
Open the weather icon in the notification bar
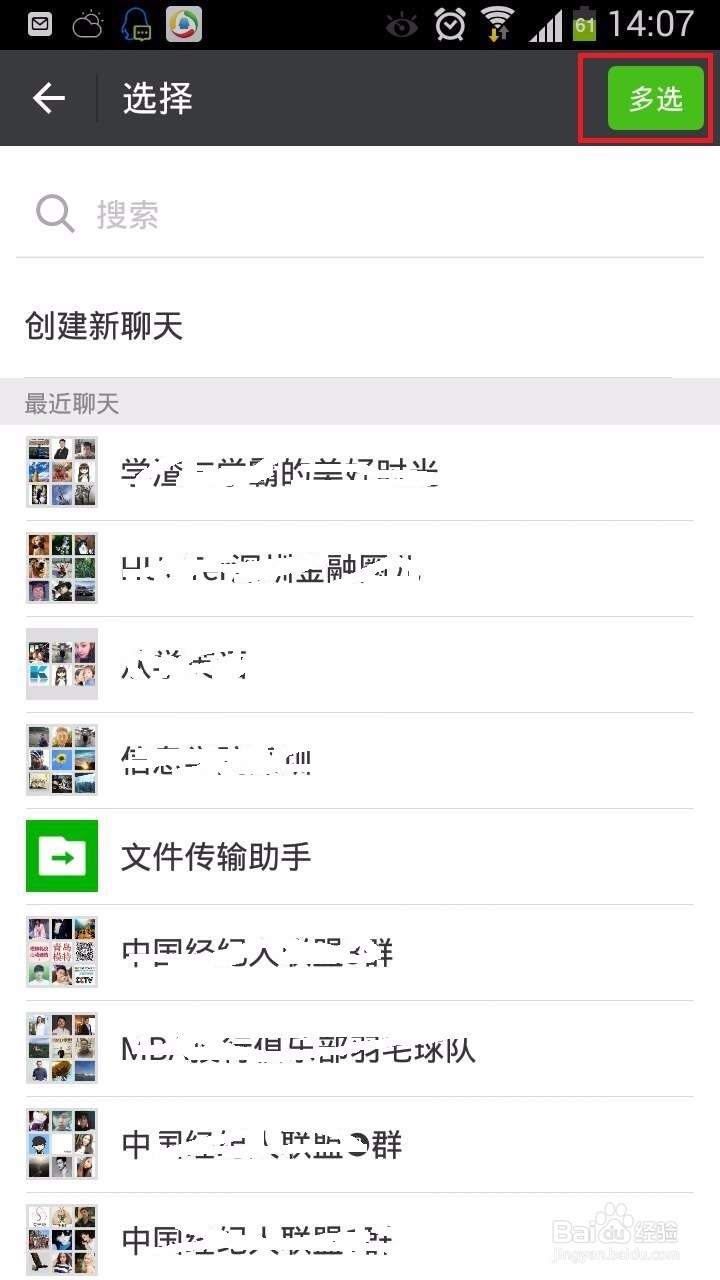88,23
